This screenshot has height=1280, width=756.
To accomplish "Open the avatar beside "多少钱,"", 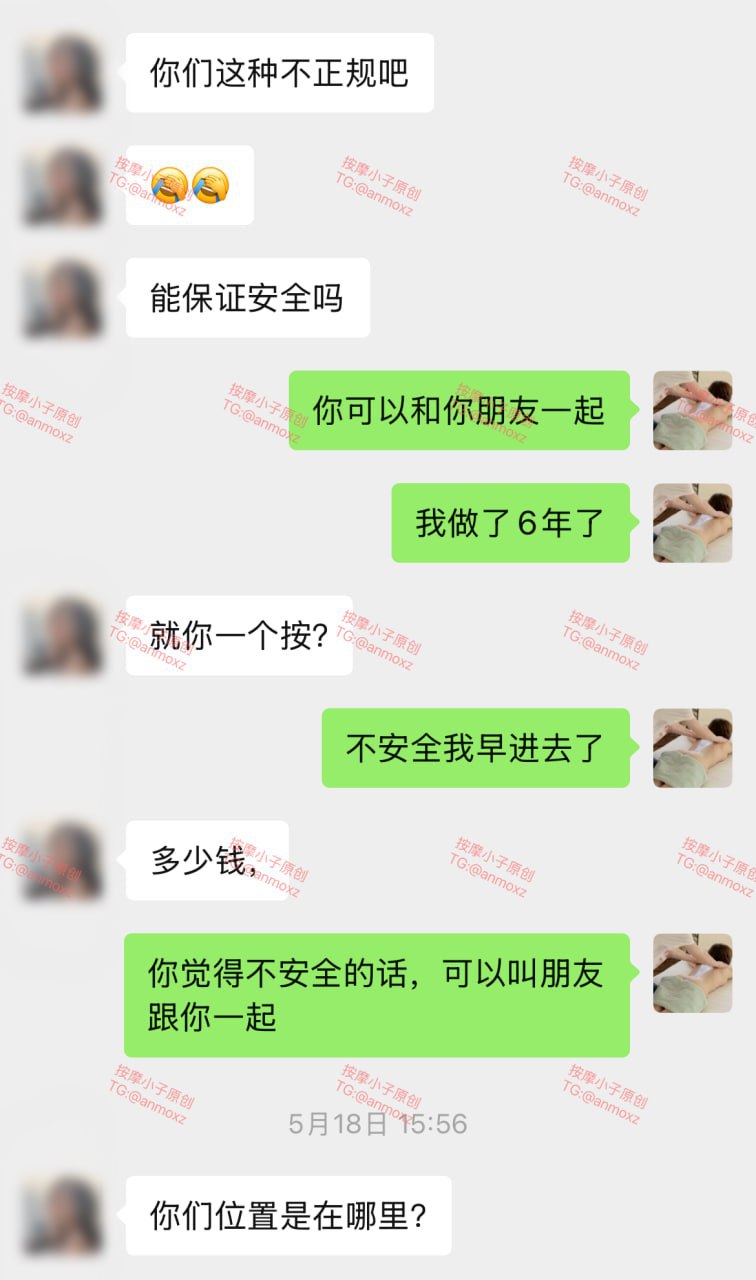I will click(x=62, y=861).
